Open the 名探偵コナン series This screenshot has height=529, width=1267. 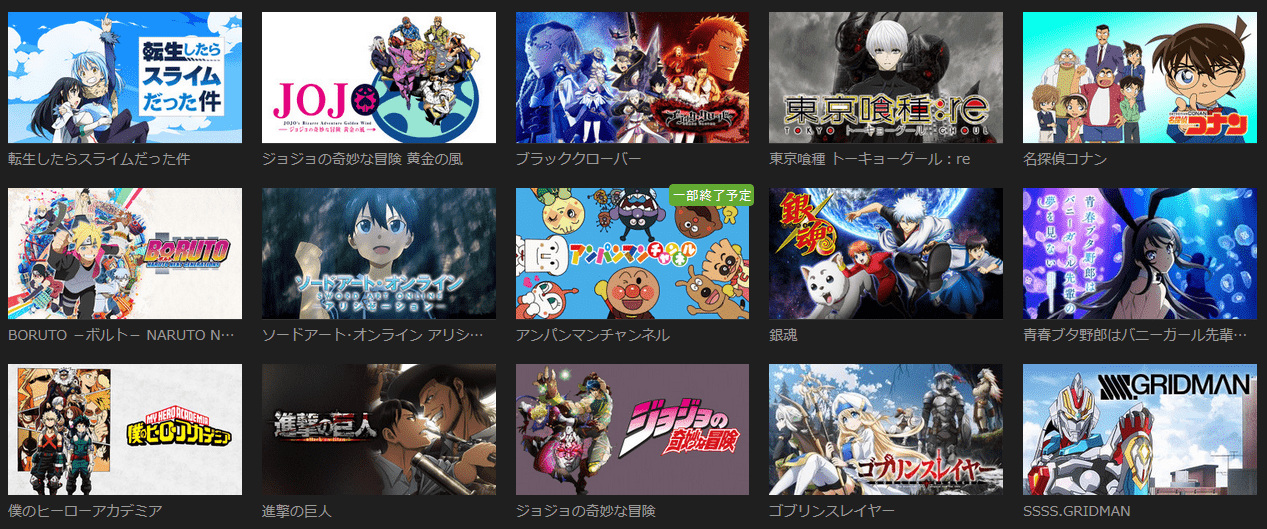pyautogui.click(x=1140, y=78)
